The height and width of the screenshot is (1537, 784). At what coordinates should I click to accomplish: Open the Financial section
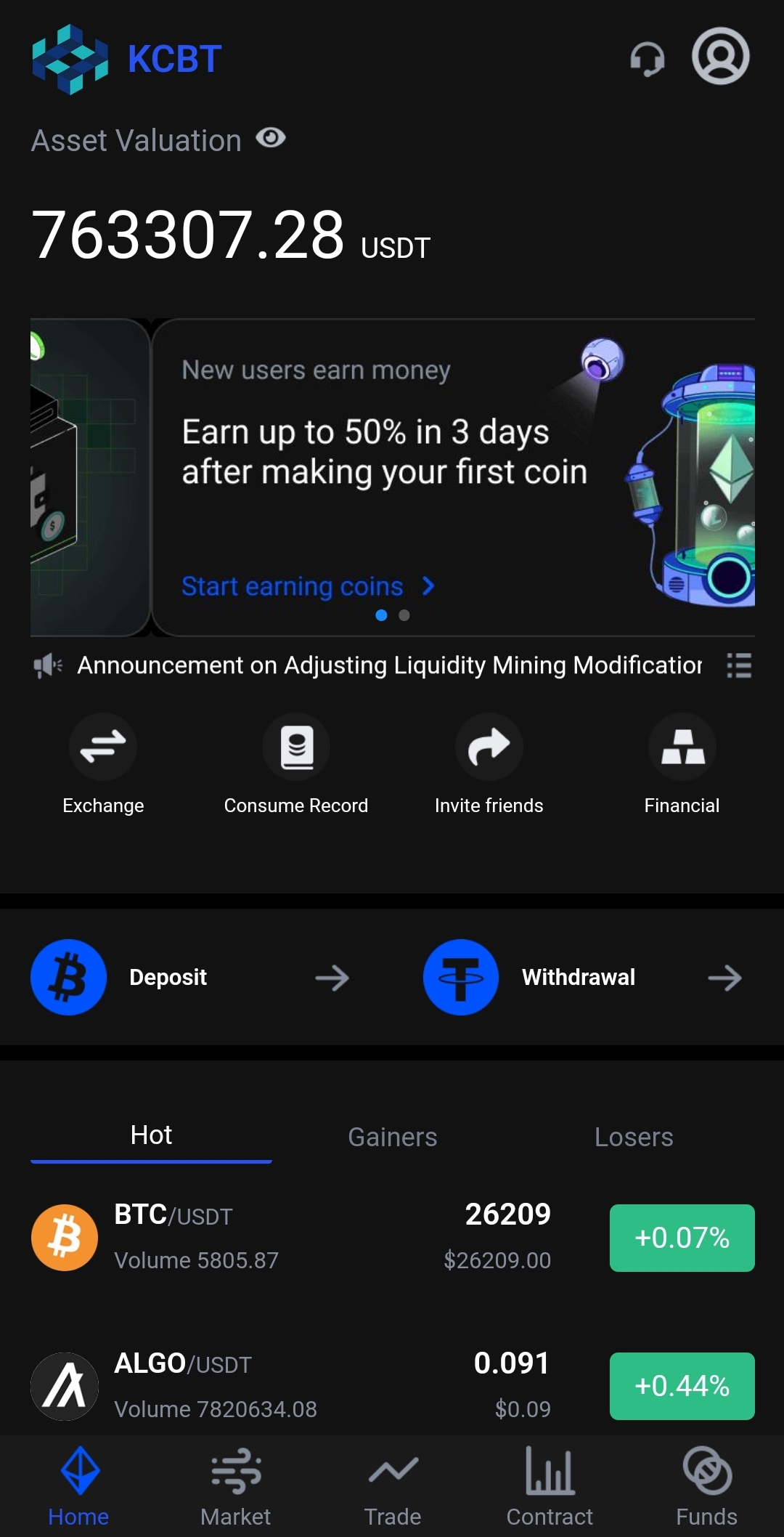682,764
